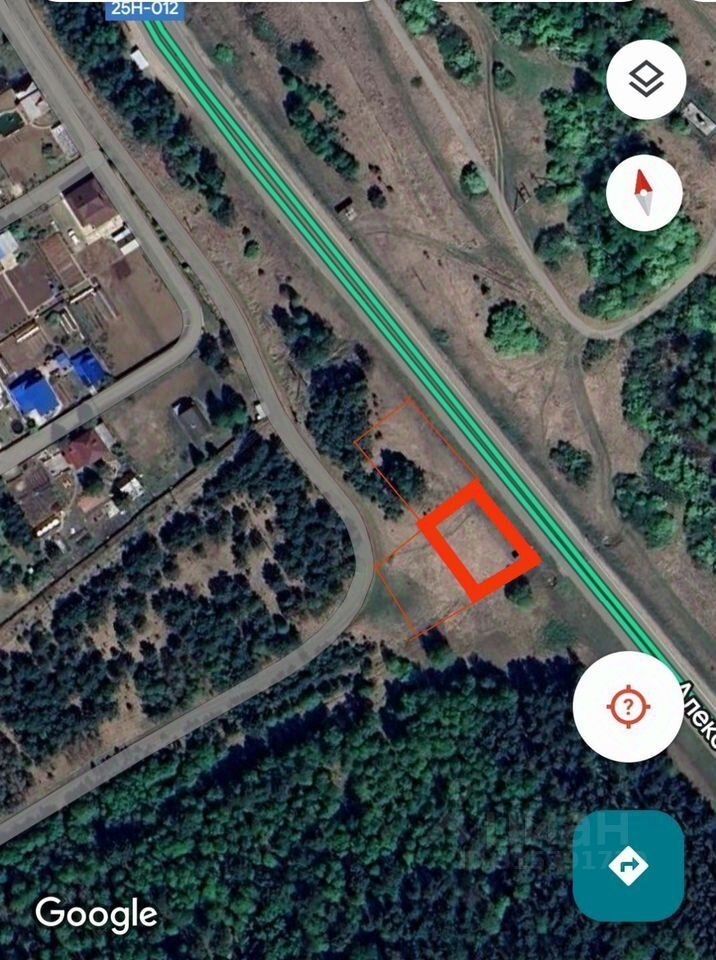Open directions with the teal arrow button
Image resolution: width=716 pixels, height=960 pixels.
point(628,865)
